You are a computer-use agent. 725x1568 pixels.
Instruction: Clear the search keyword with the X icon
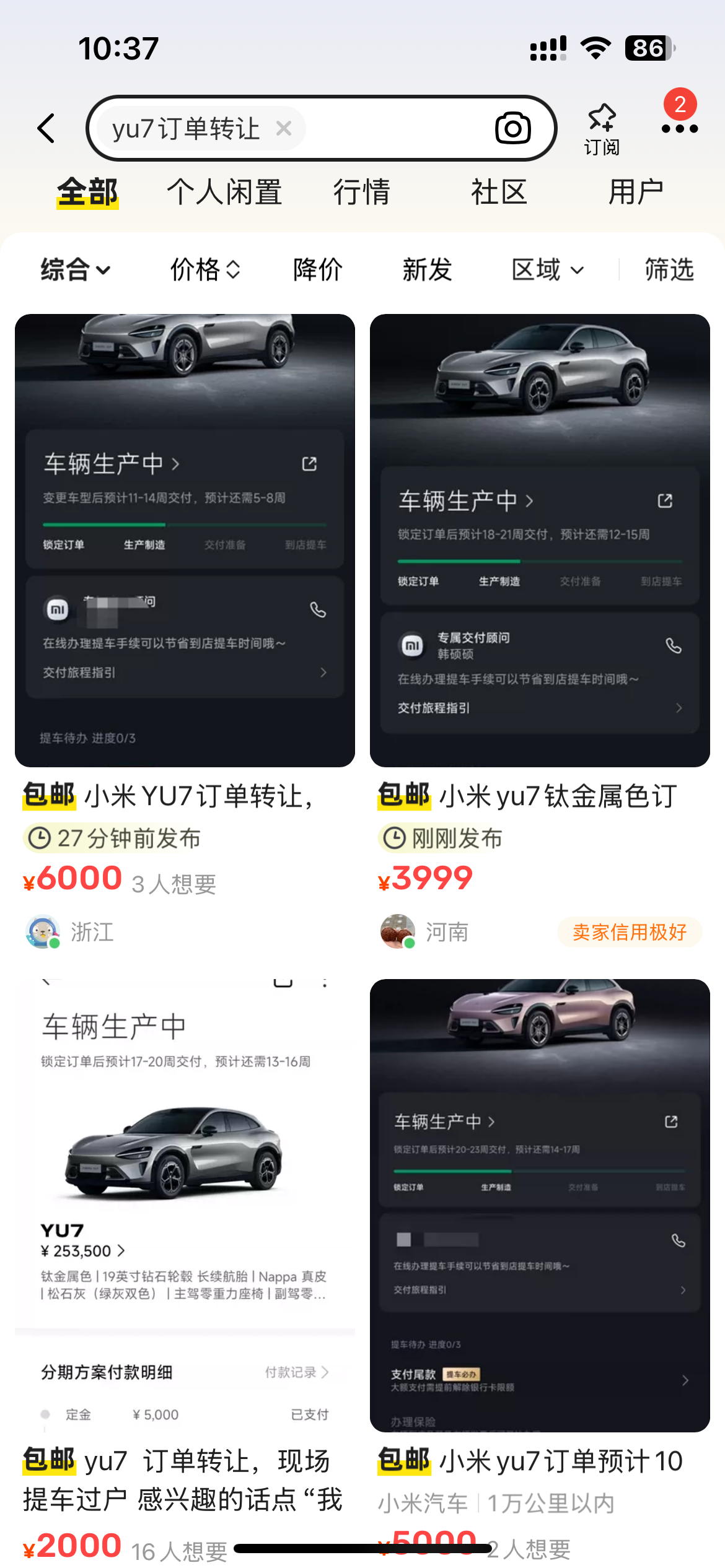284,128
